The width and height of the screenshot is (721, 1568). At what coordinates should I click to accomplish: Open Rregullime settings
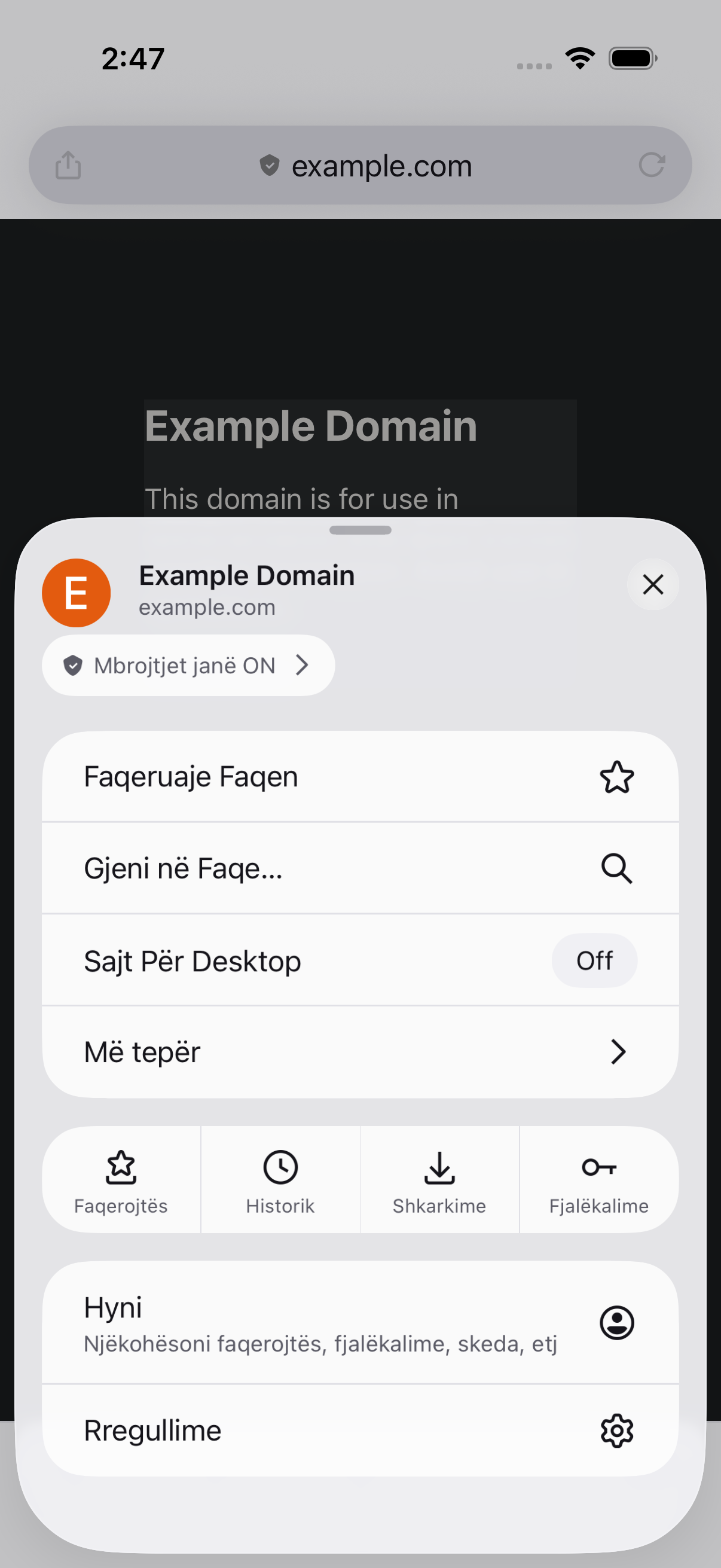tap(360, 1430)
